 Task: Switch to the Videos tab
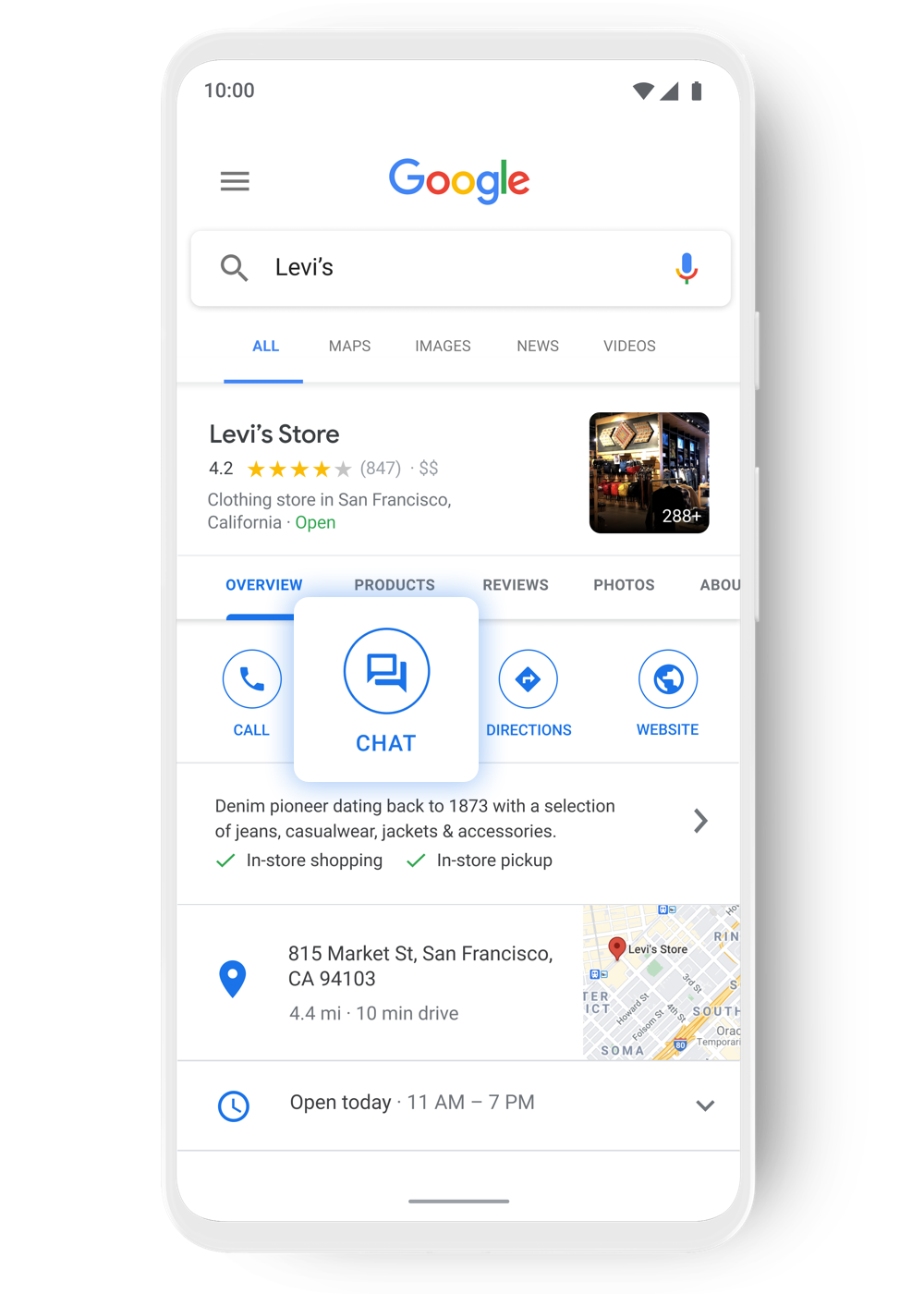pyautogui.click(x=629, y=347)
